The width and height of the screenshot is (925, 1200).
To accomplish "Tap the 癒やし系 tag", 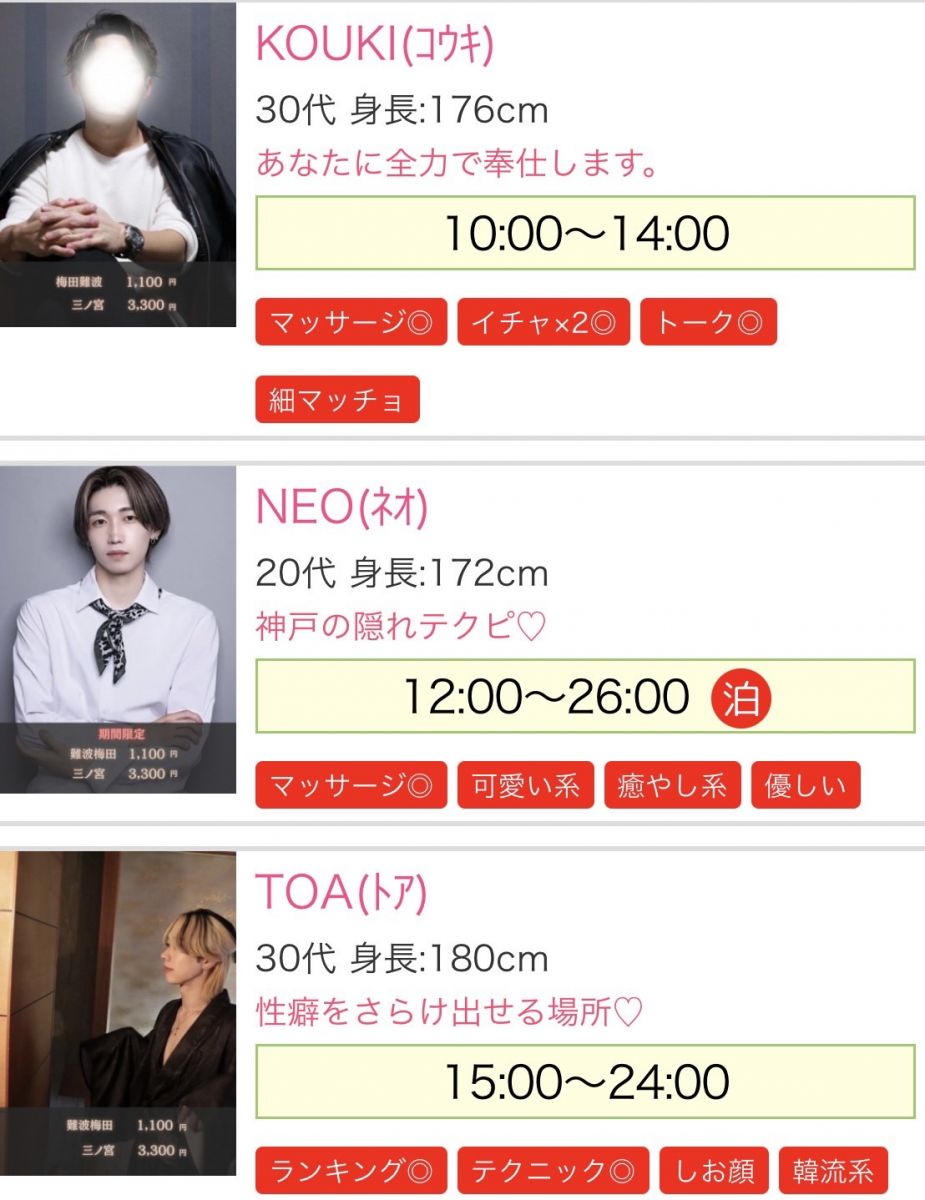I will pyautogui.click(x=672, y=785).
